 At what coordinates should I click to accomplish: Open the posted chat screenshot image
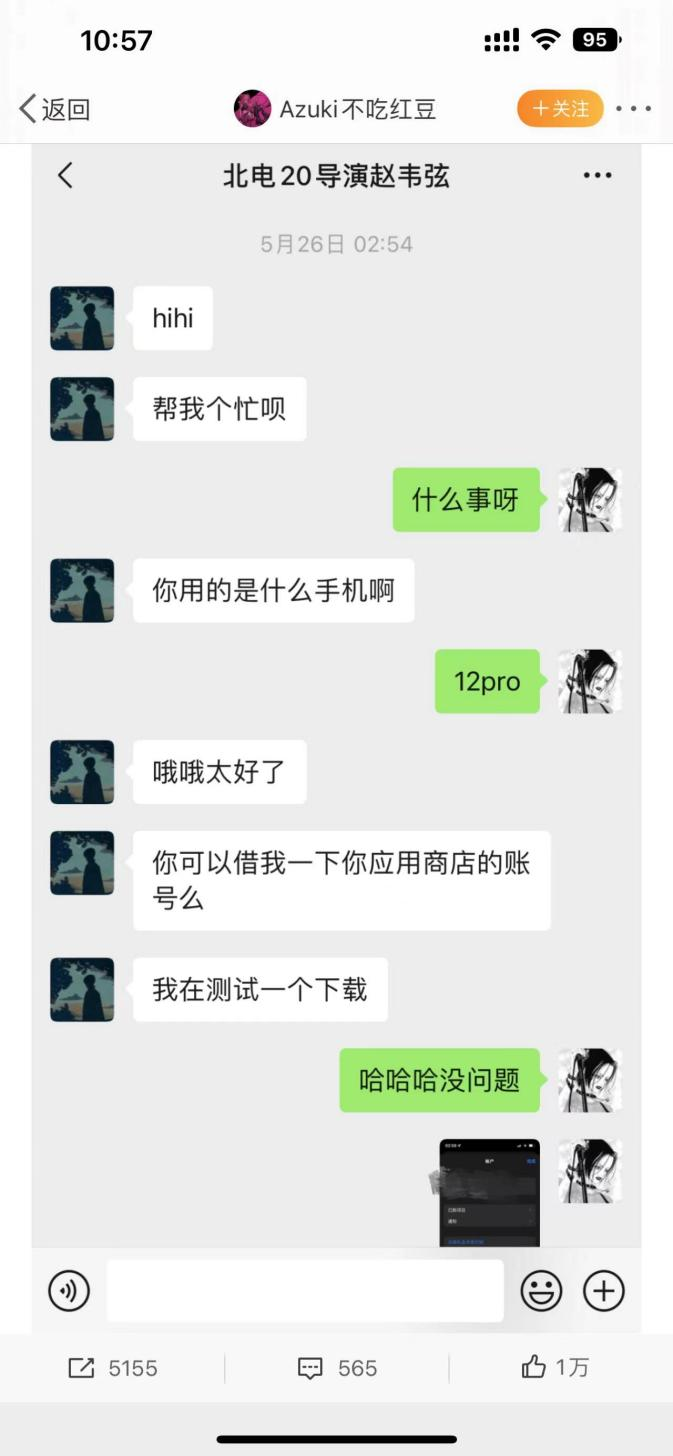[x=336, y=738]
